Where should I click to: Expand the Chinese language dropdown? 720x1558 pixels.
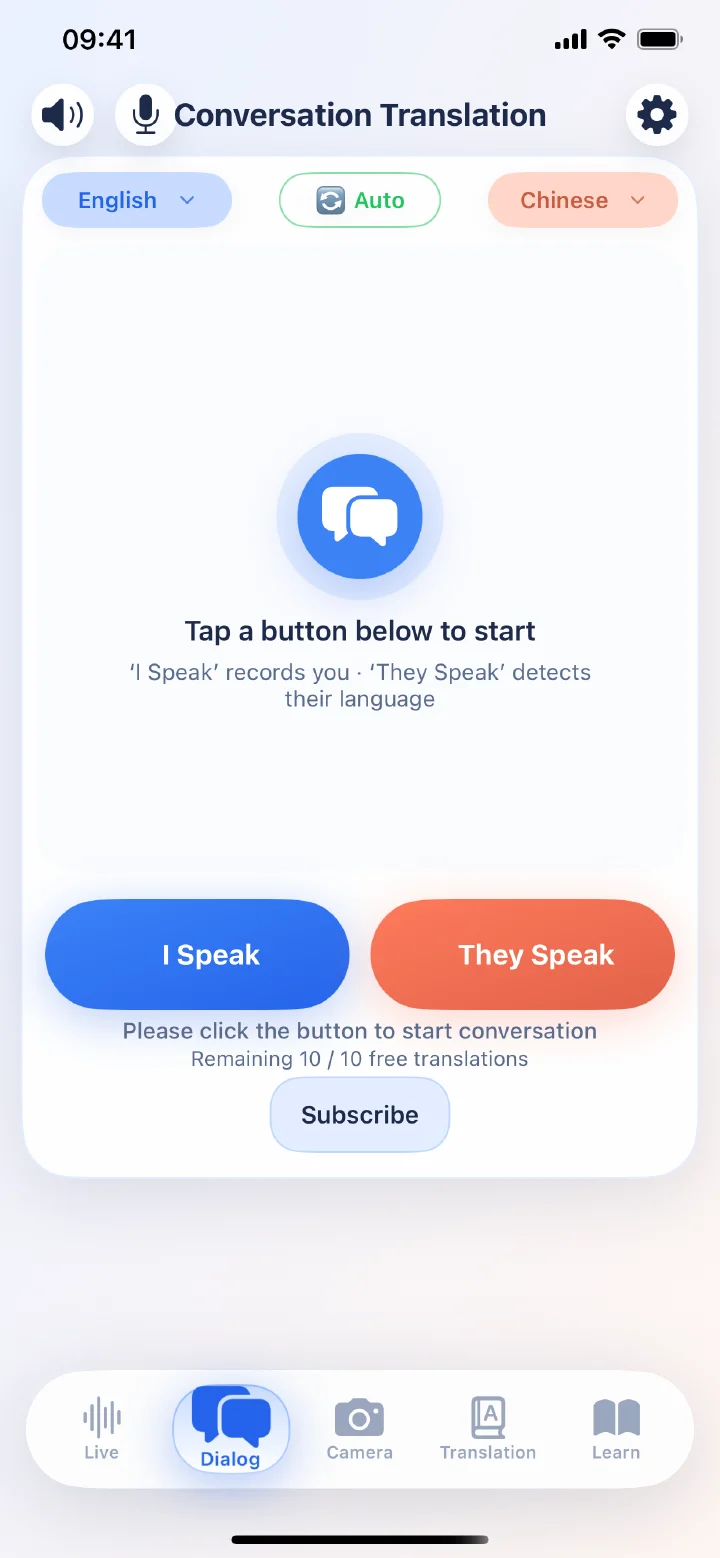coord(583,200)
